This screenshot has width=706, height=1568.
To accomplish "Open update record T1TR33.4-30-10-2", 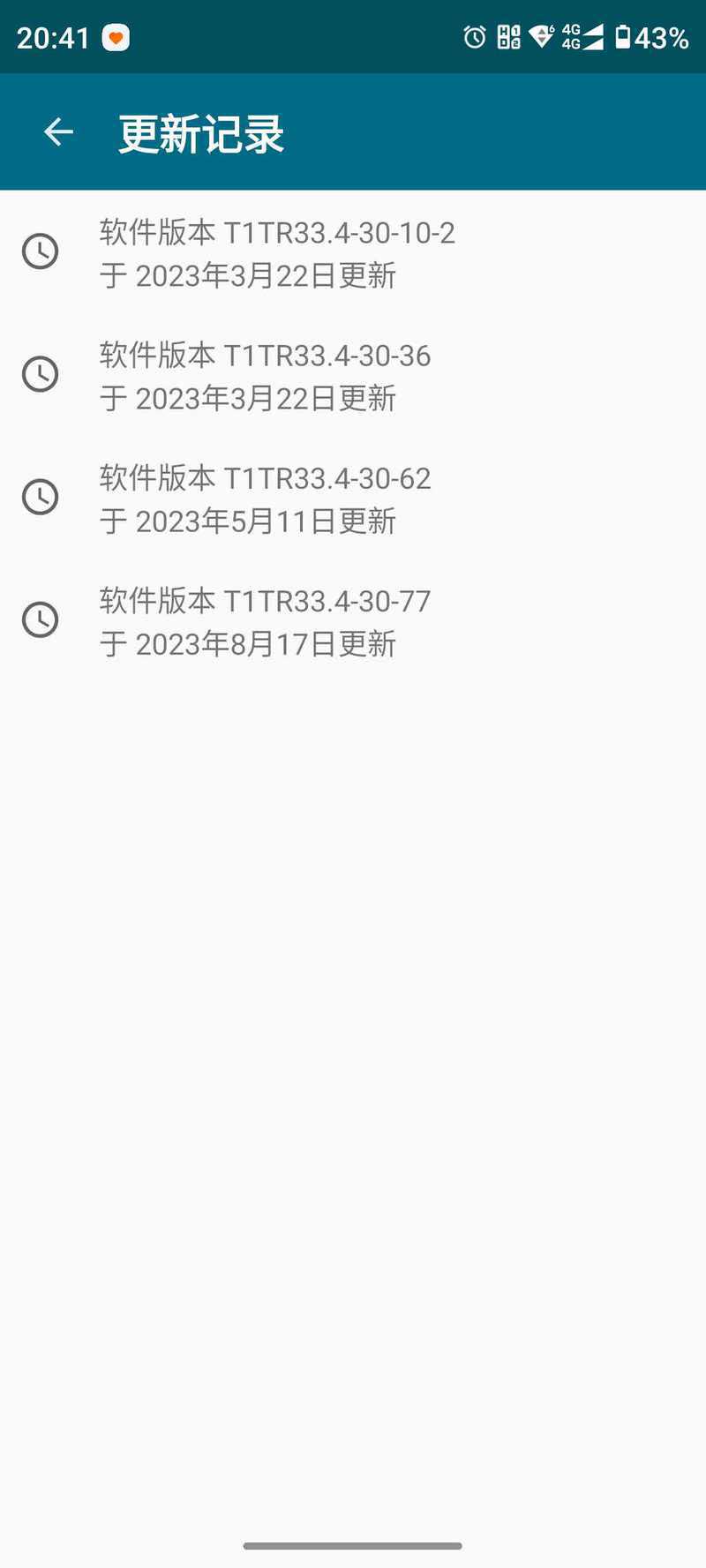I will click(x=353, y=252).
